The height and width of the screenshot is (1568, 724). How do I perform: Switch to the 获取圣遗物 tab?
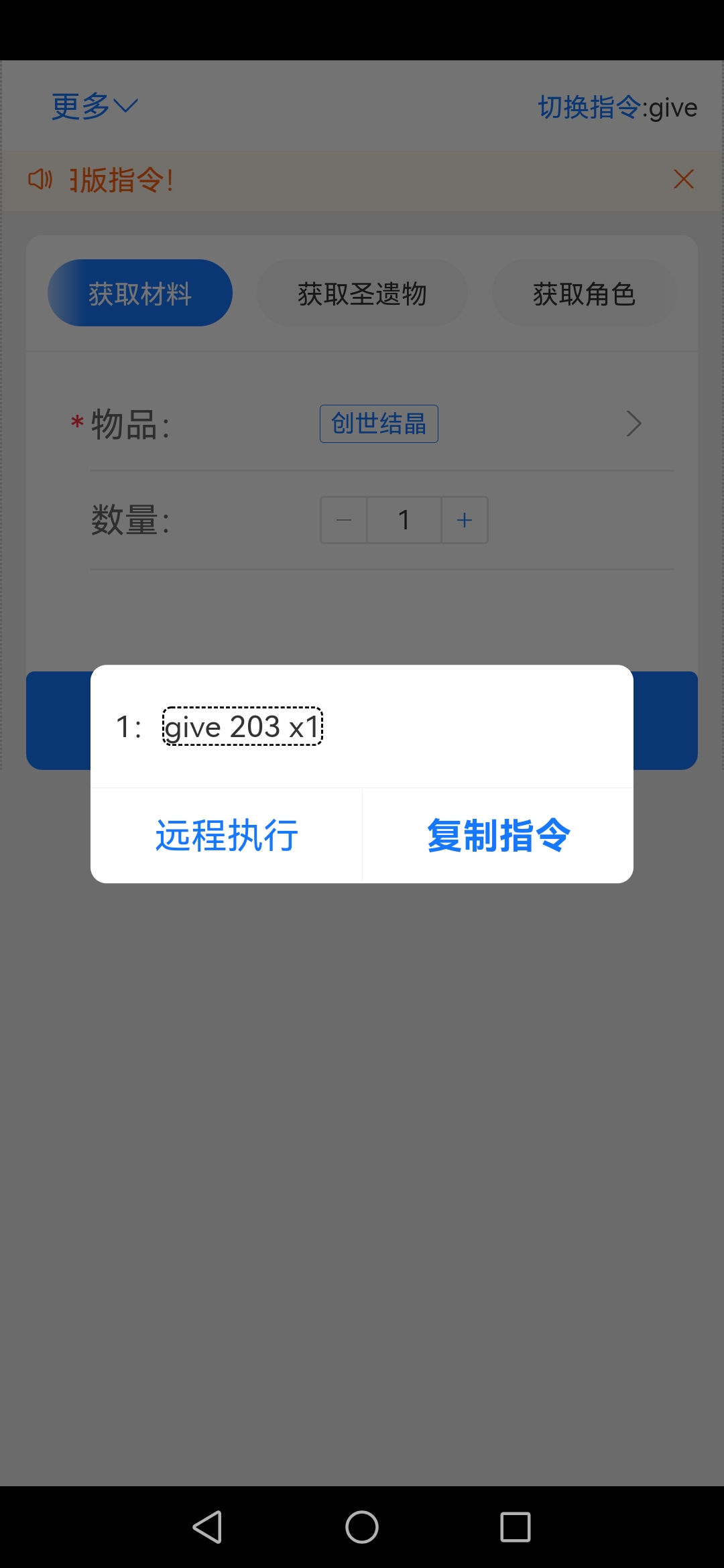[362, 293]
